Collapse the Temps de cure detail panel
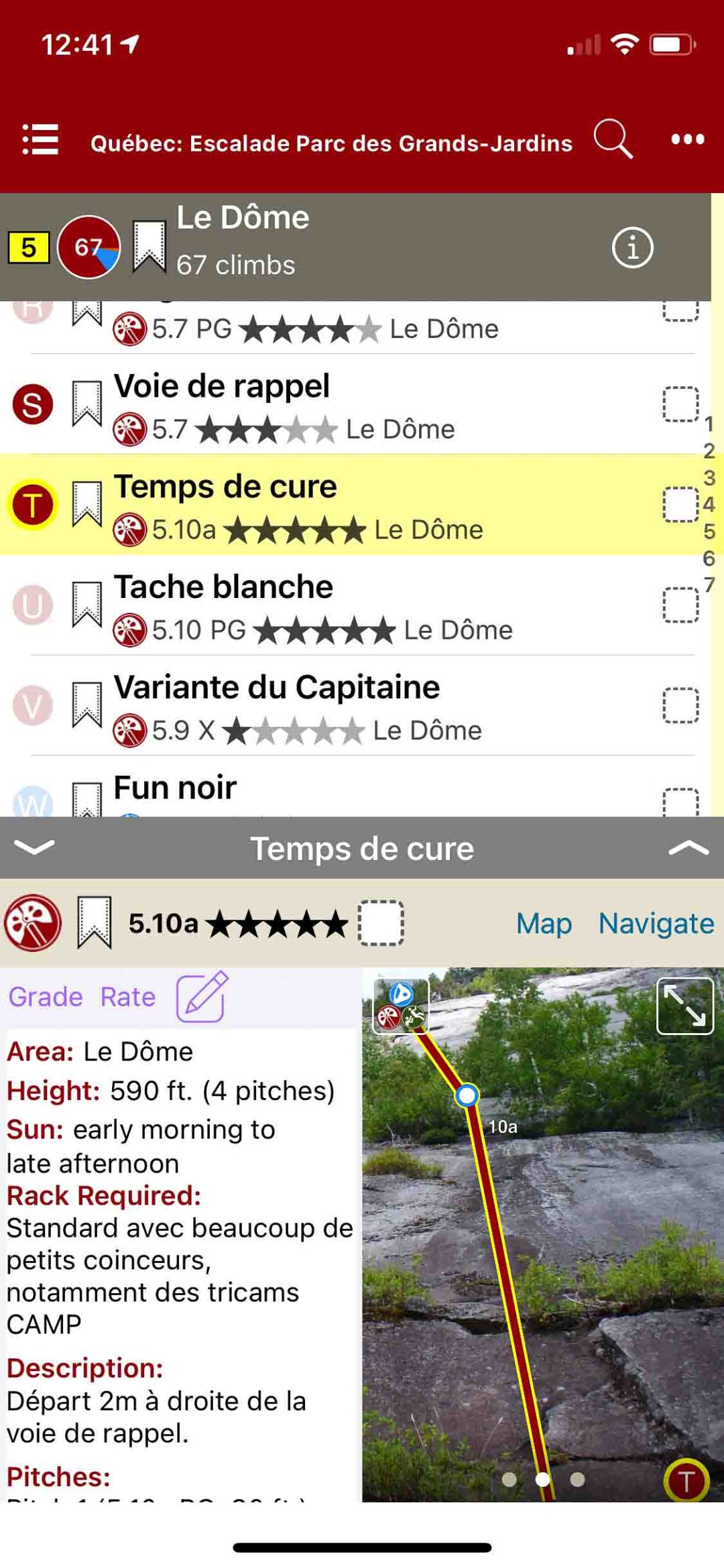Image resolution: width=724 pixels, height=1568 pixels. (x=34, y=847)
